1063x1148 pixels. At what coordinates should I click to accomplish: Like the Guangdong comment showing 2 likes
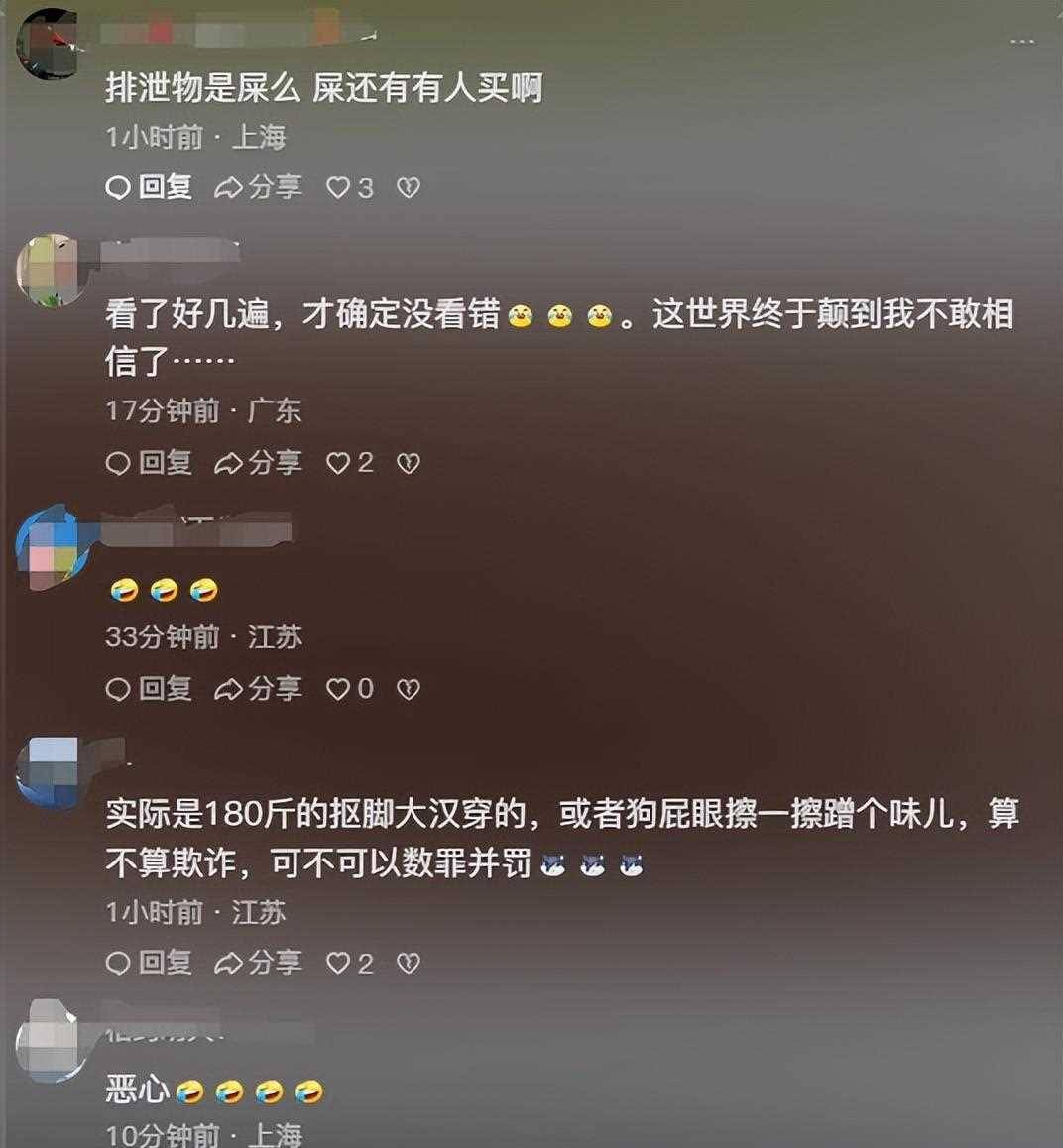tap(340, 463)
